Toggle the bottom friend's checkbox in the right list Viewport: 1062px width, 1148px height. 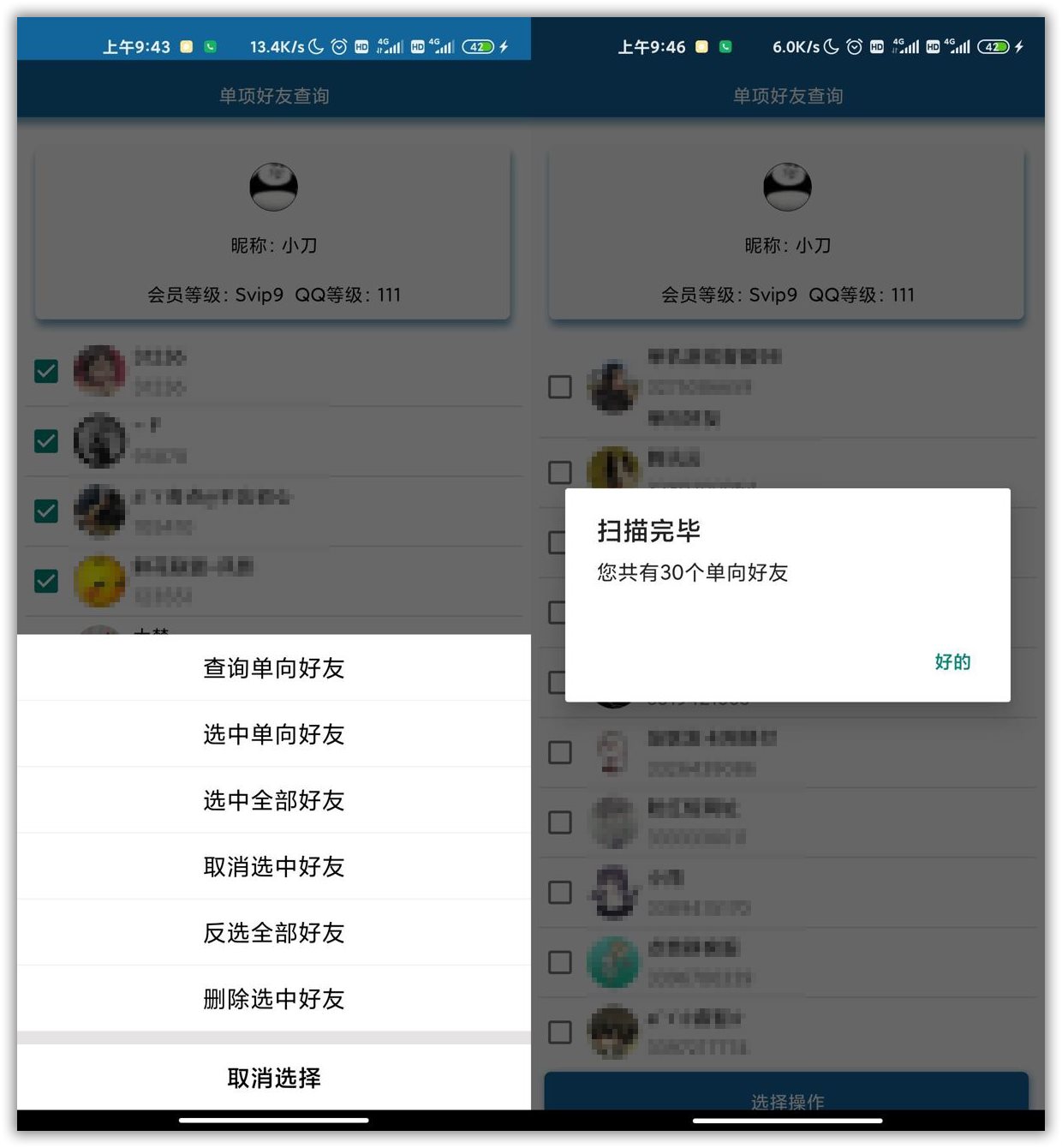(560, 1032)
